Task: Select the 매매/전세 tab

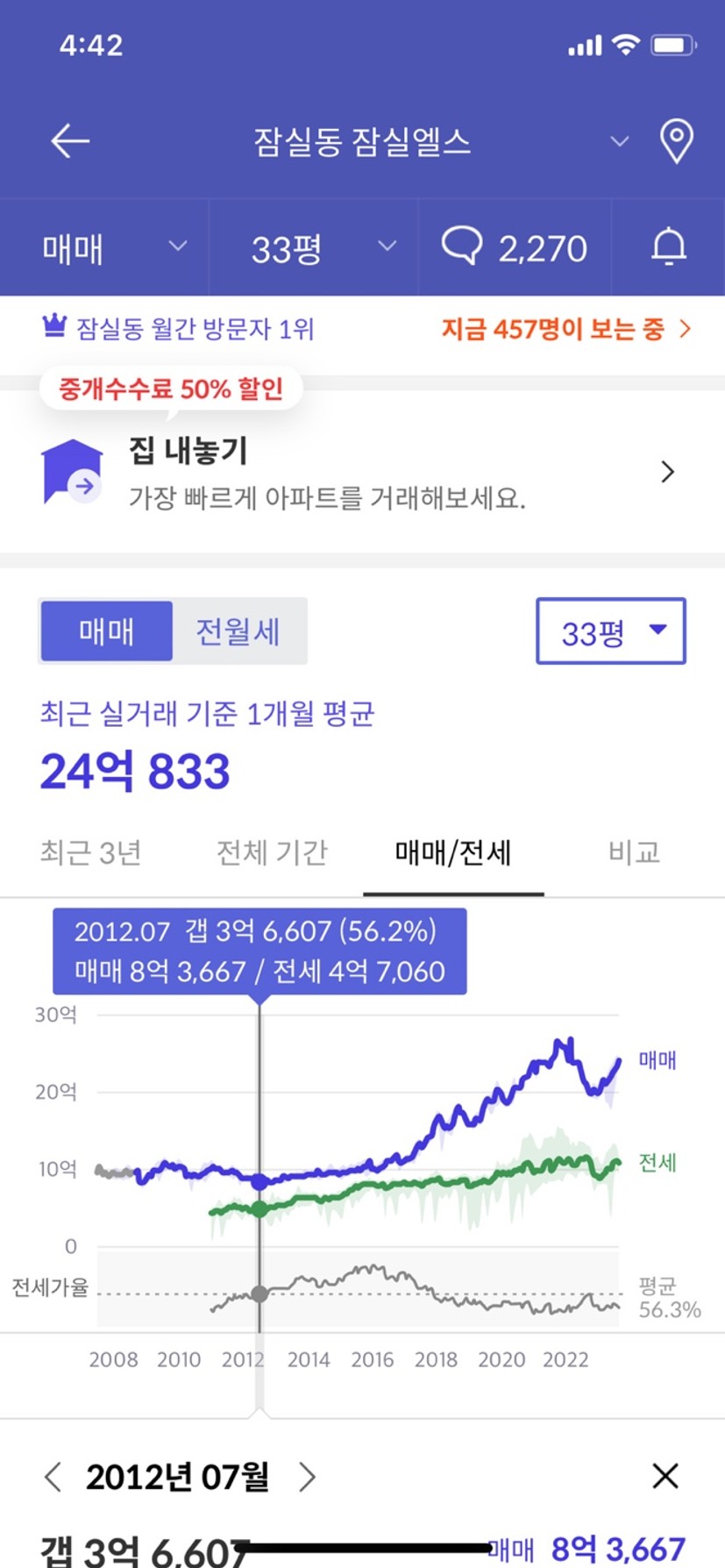Action: click(453, 852)
